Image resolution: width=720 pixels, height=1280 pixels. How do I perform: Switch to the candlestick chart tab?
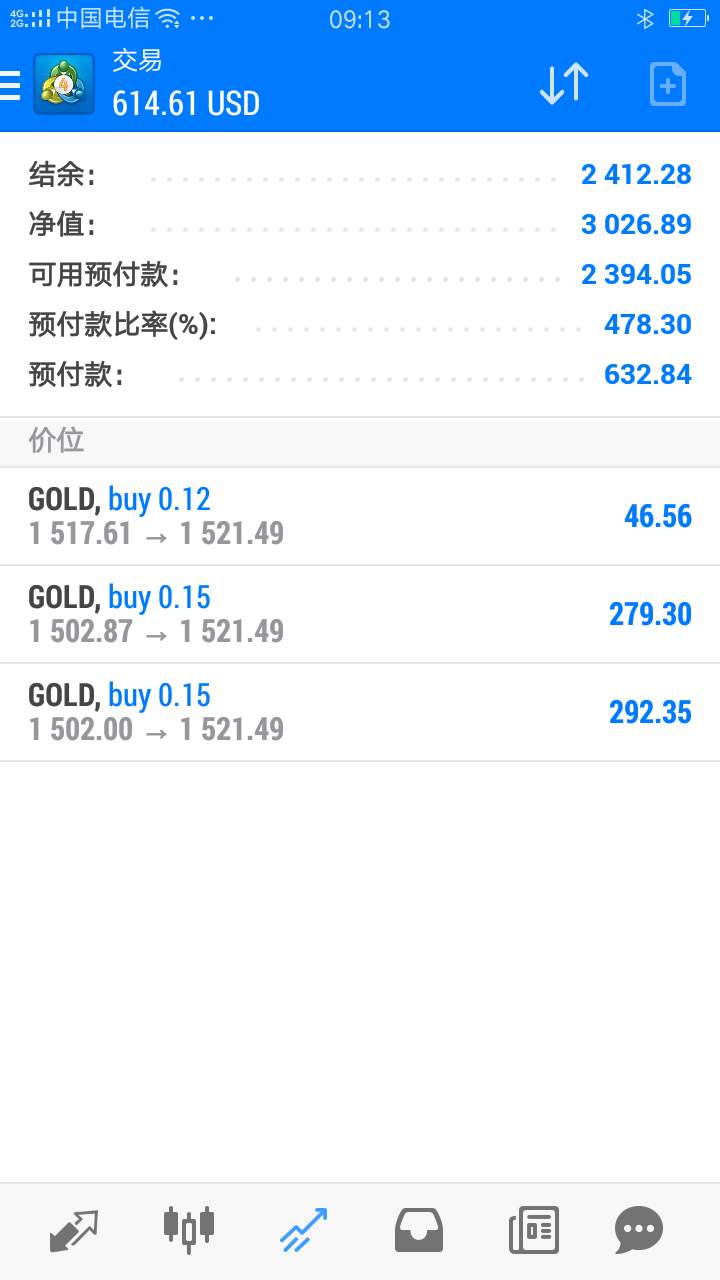coord(189,1229)
